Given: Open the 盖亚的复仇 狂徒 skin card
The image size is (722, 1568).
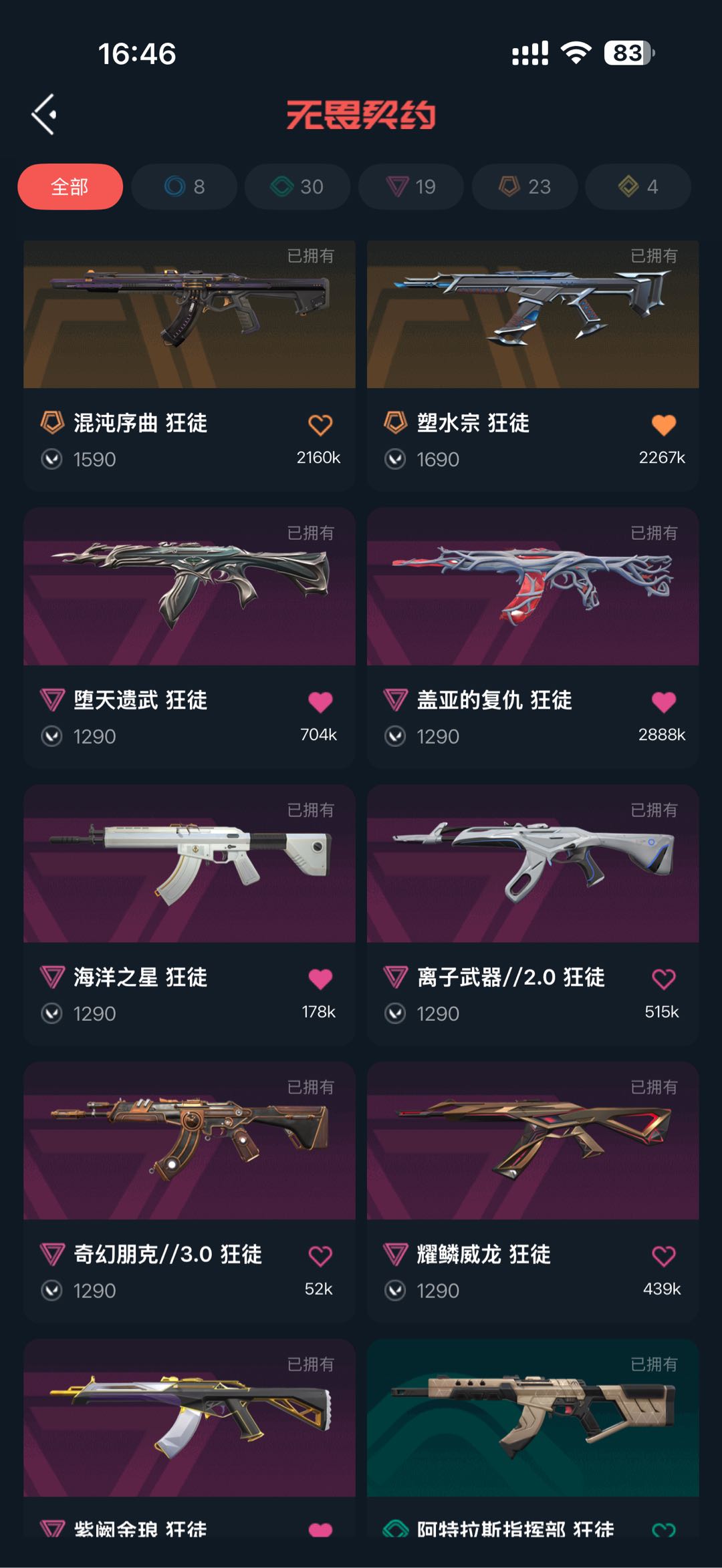Looking at the screenshot, I should [x=533, y=638].
